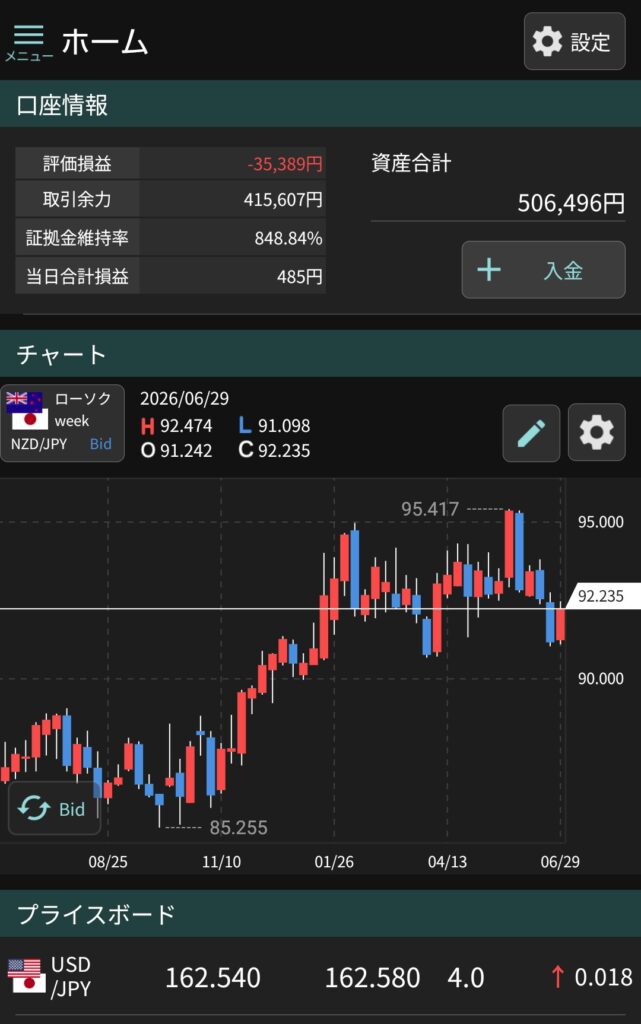This screenshot has width=641, height=1024.
Task: Tap the 入金 deposit button
Action: click(543, 270)
